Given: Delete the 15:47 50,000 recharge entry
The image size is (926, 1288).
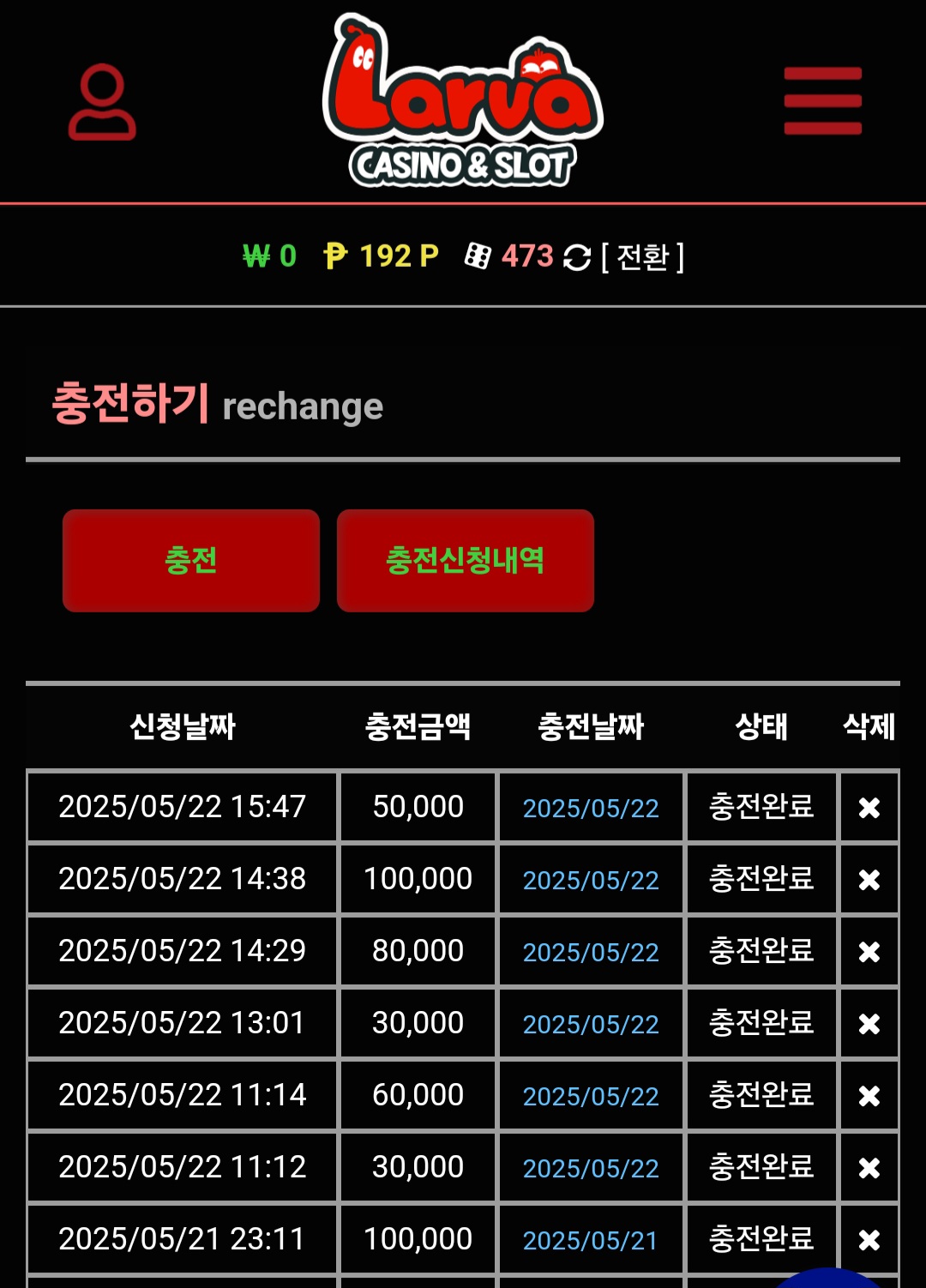Looking at the screenshot, I should click(x=869, y=808).
